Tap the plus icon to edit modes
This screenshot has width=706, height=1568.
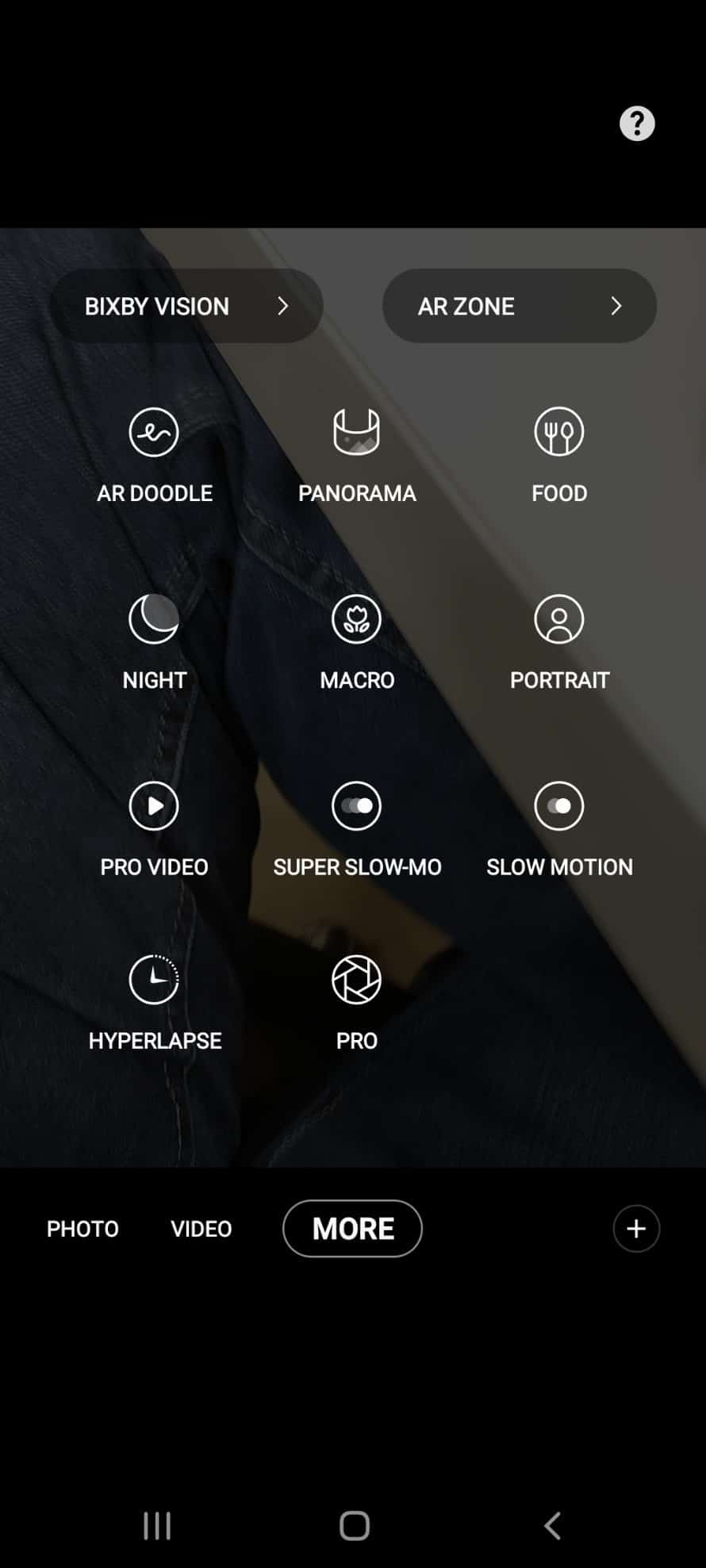point(636,1229)
